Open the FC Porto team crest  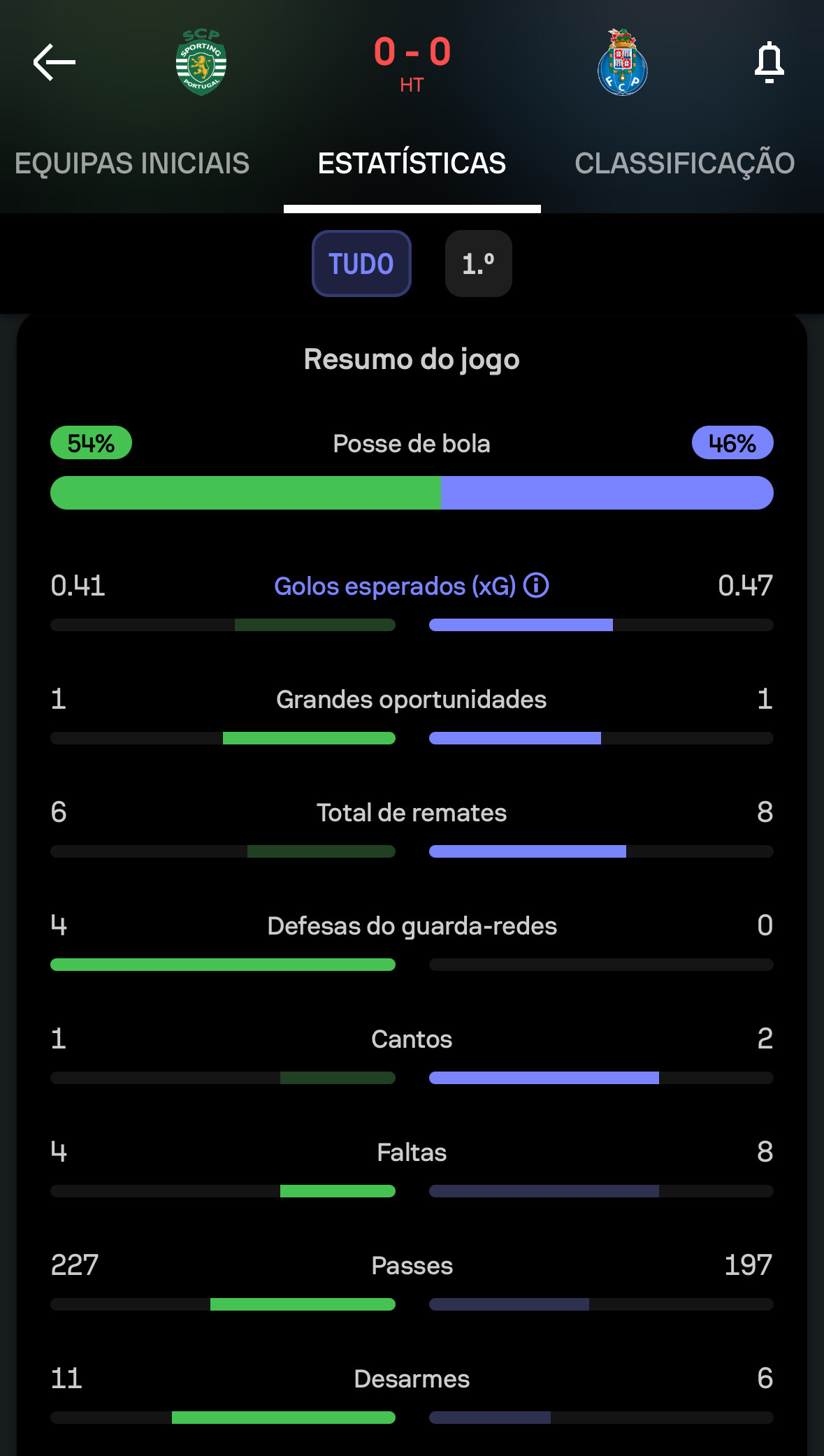623,62
